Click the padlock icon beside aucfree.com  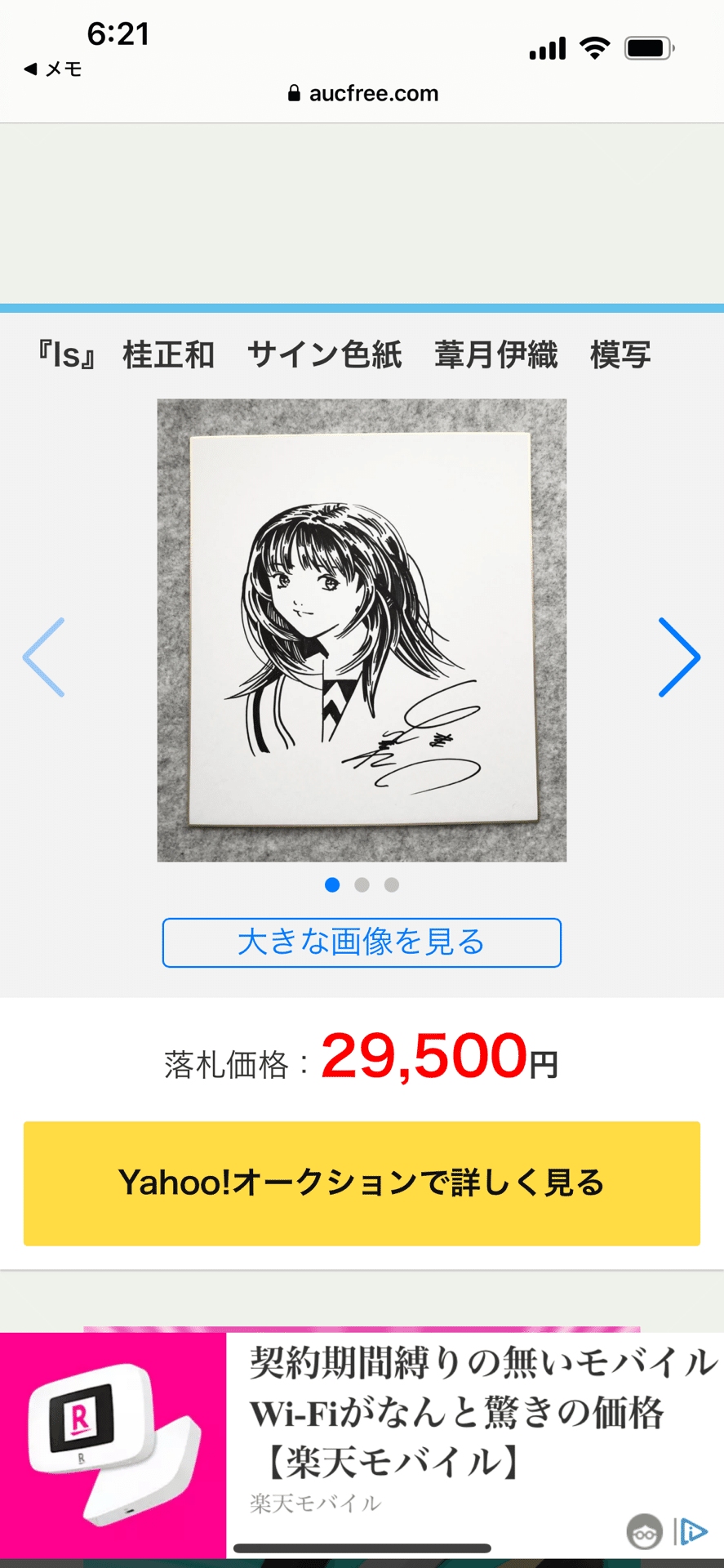click(294, 92)
